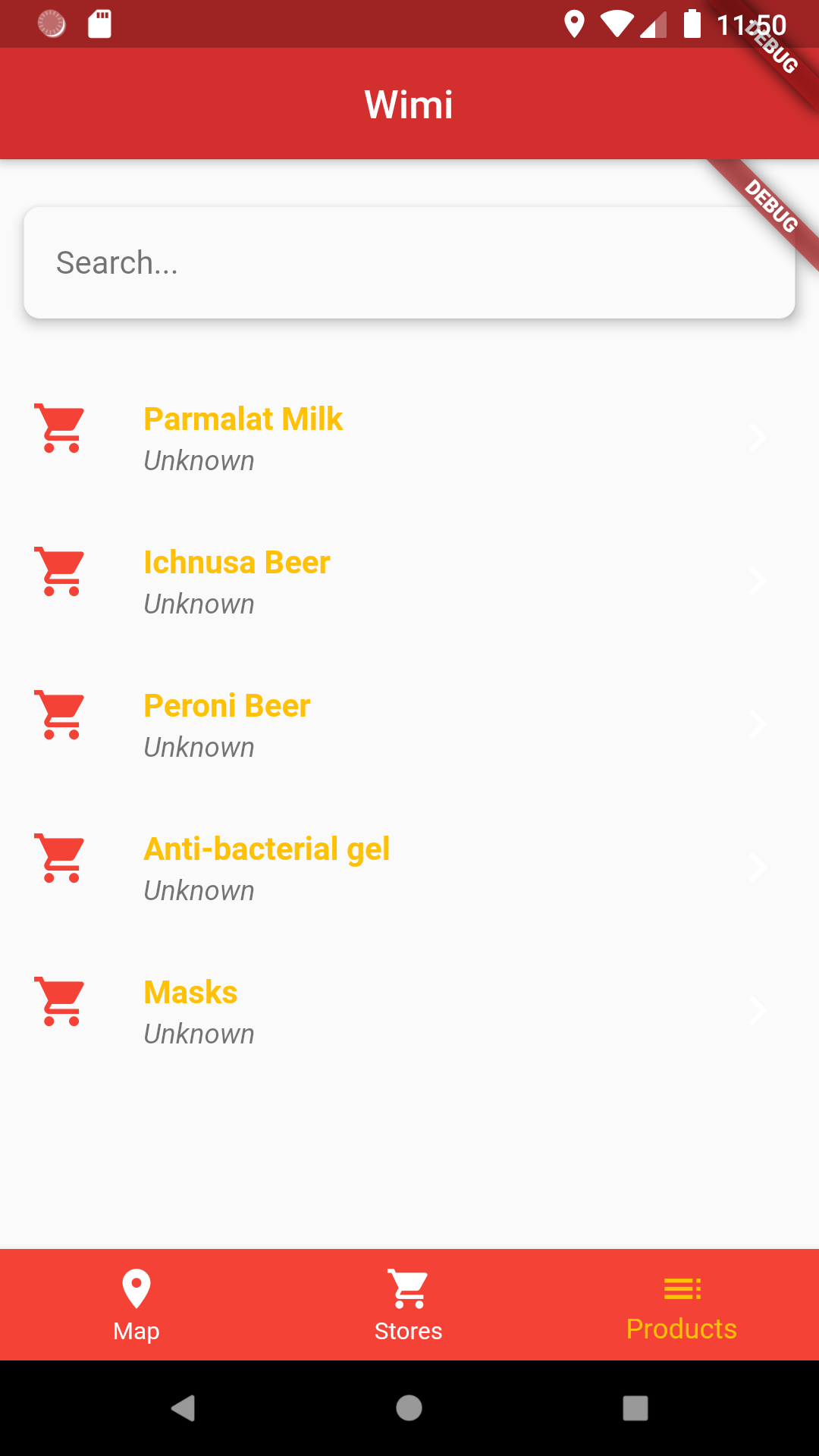
Task: Open the Parmalat Milk product
Action: pos(409,438)
